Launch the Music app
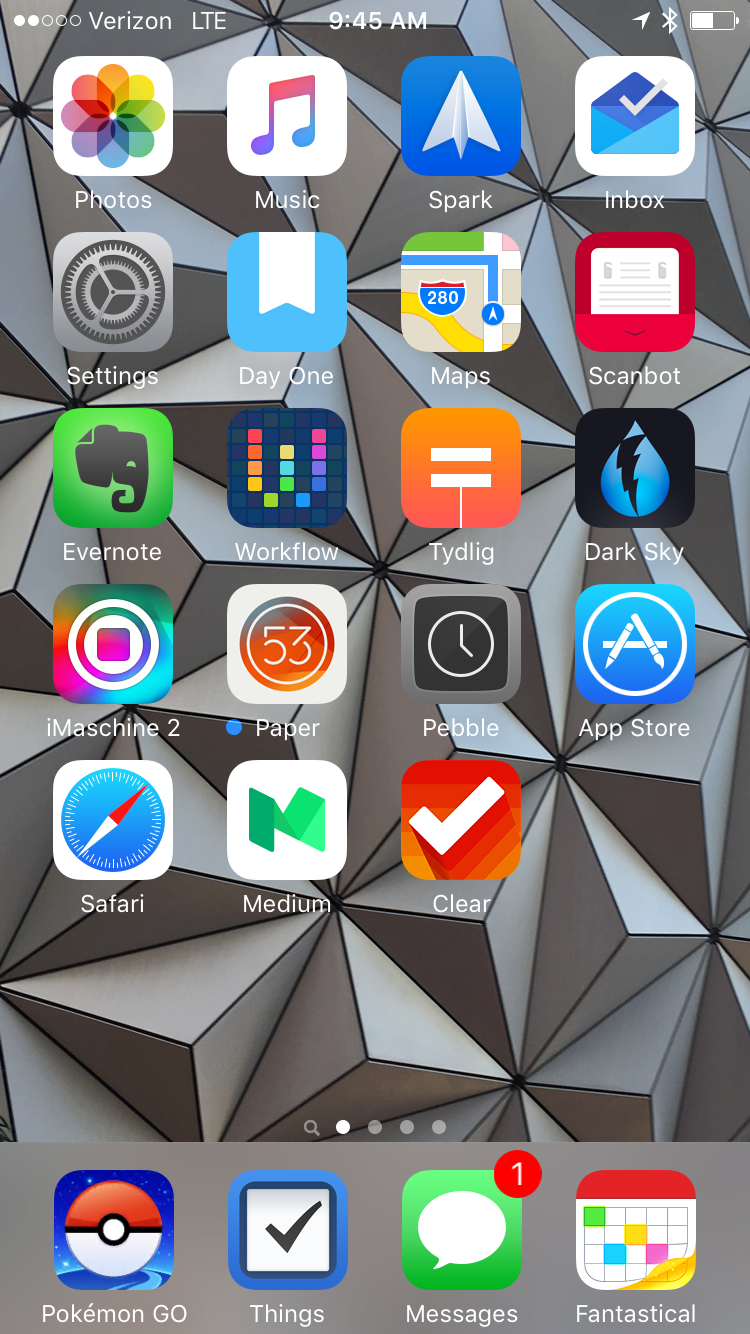This screenshot has height=1334, width=750. (287, 116)
